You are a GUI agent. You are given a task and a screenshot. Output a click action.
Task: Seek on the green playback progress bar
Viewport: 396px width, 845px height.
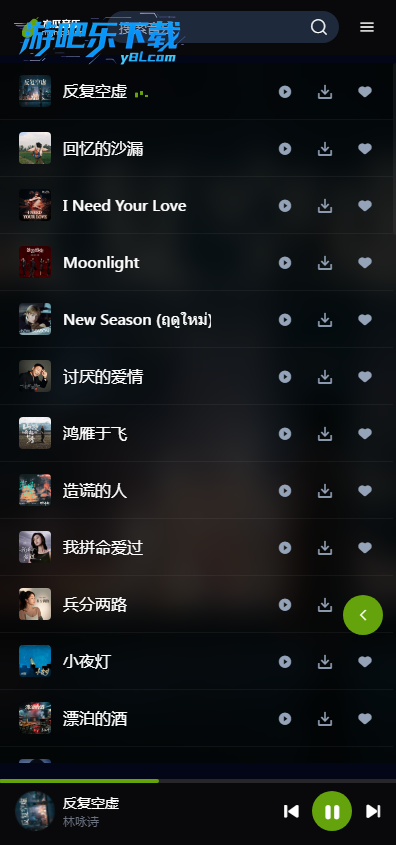point(198,781)
